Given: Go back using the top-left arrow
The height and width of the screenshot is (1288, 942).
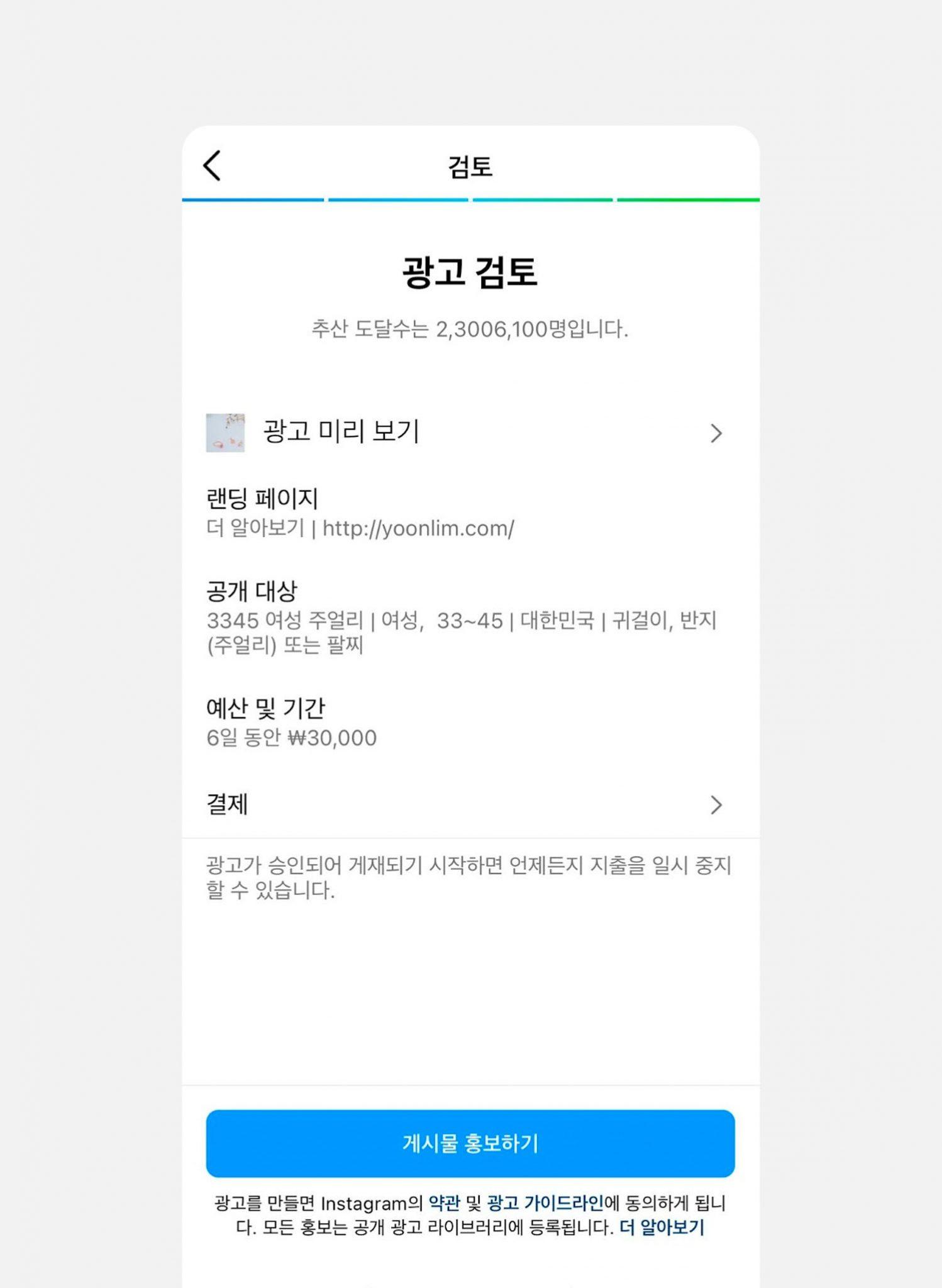Looking at the screenshot, I should [x=213, y=166].
